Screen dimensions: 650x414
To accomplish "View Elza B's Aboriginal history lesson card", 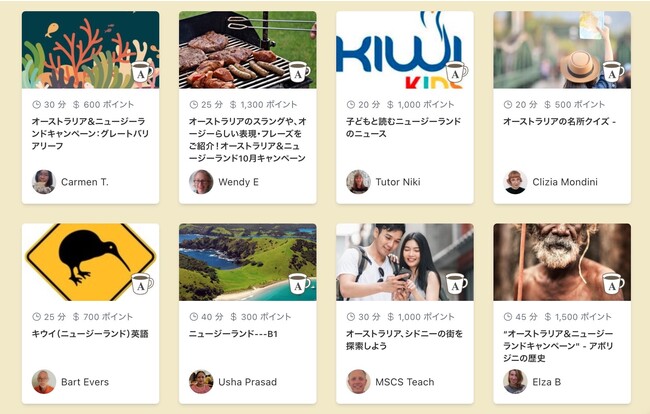I will point(561,339).
